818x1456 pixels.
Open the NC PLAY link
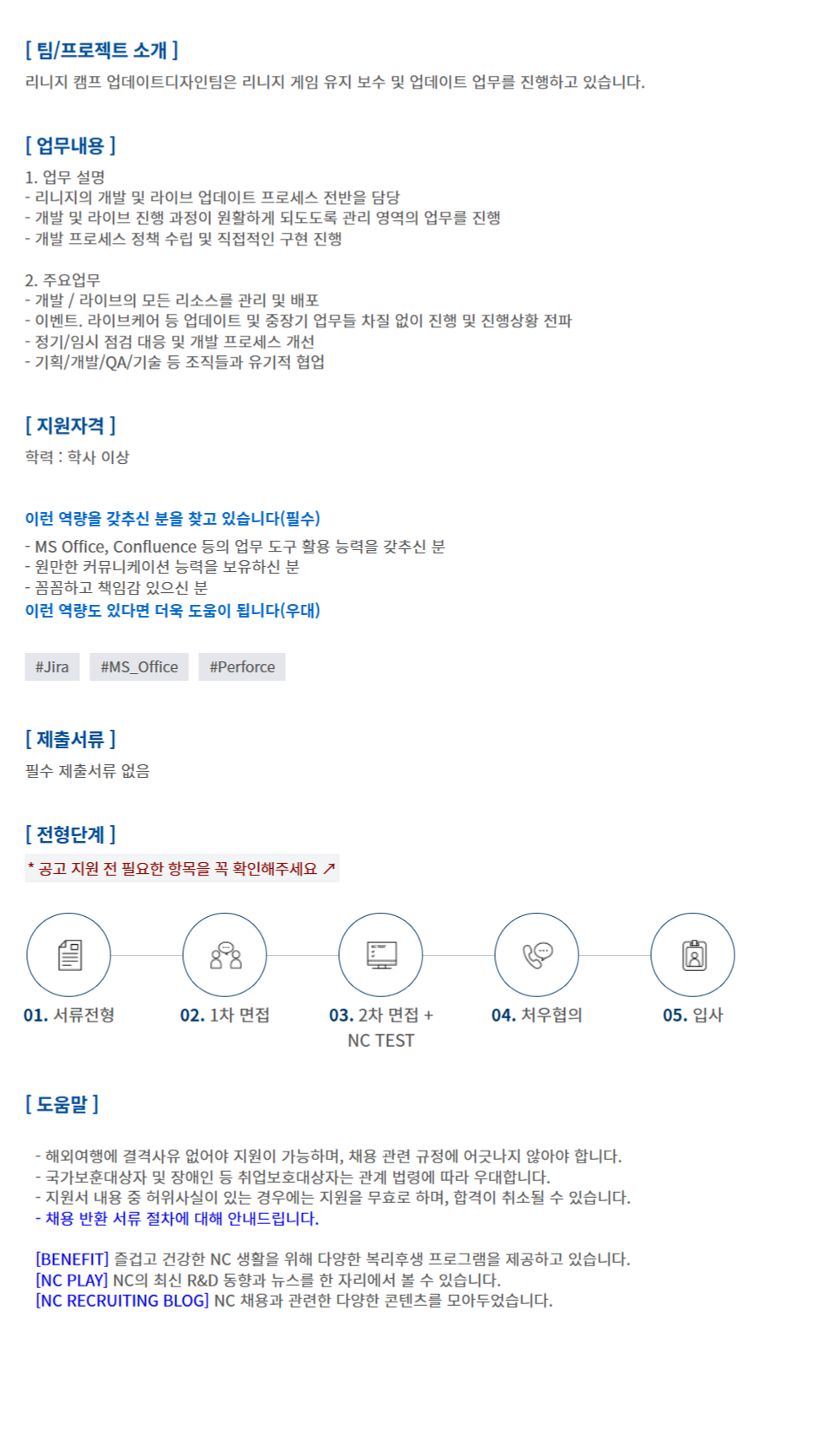72,1280
